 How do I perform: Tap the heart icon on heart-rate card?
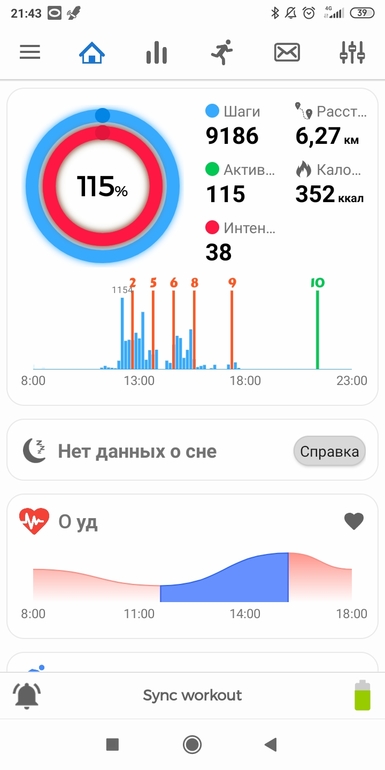(354, 521)
